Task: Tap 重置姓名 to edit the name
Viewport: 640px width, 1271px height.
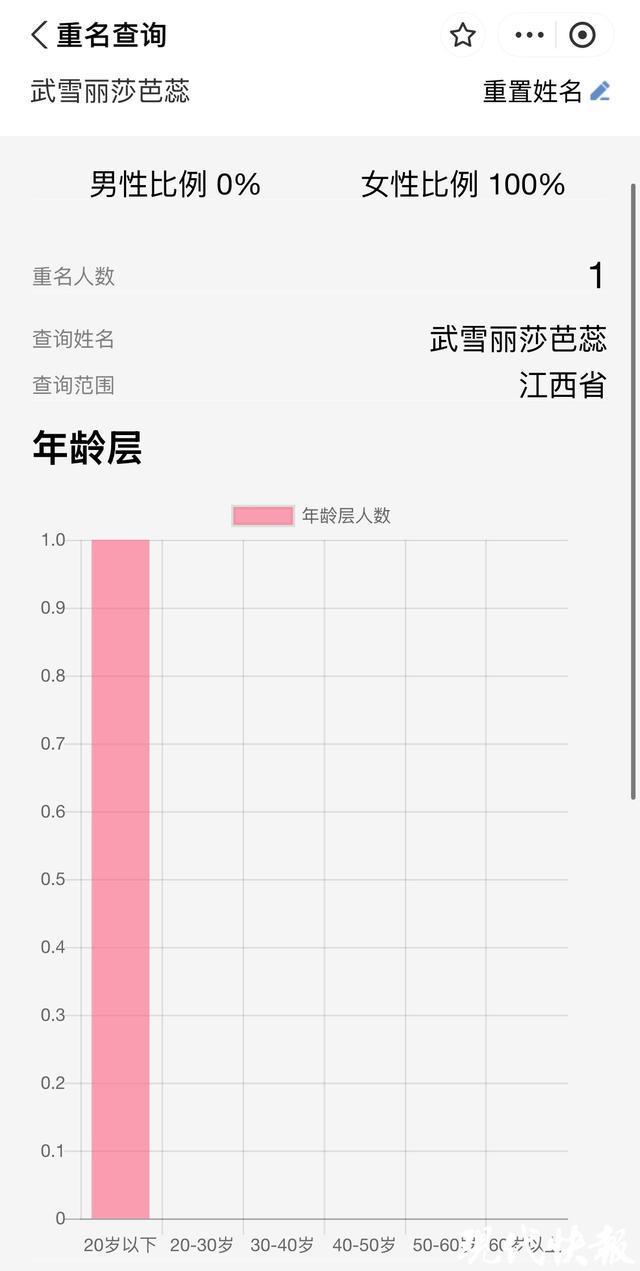Action: (546, 92)
